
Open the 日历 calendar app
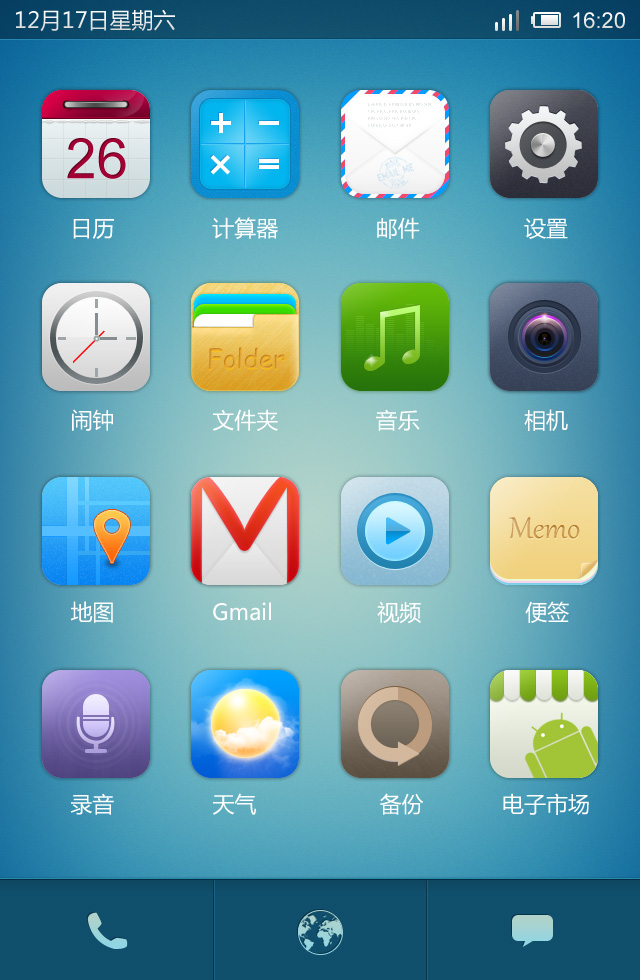(x=96, y=144)
